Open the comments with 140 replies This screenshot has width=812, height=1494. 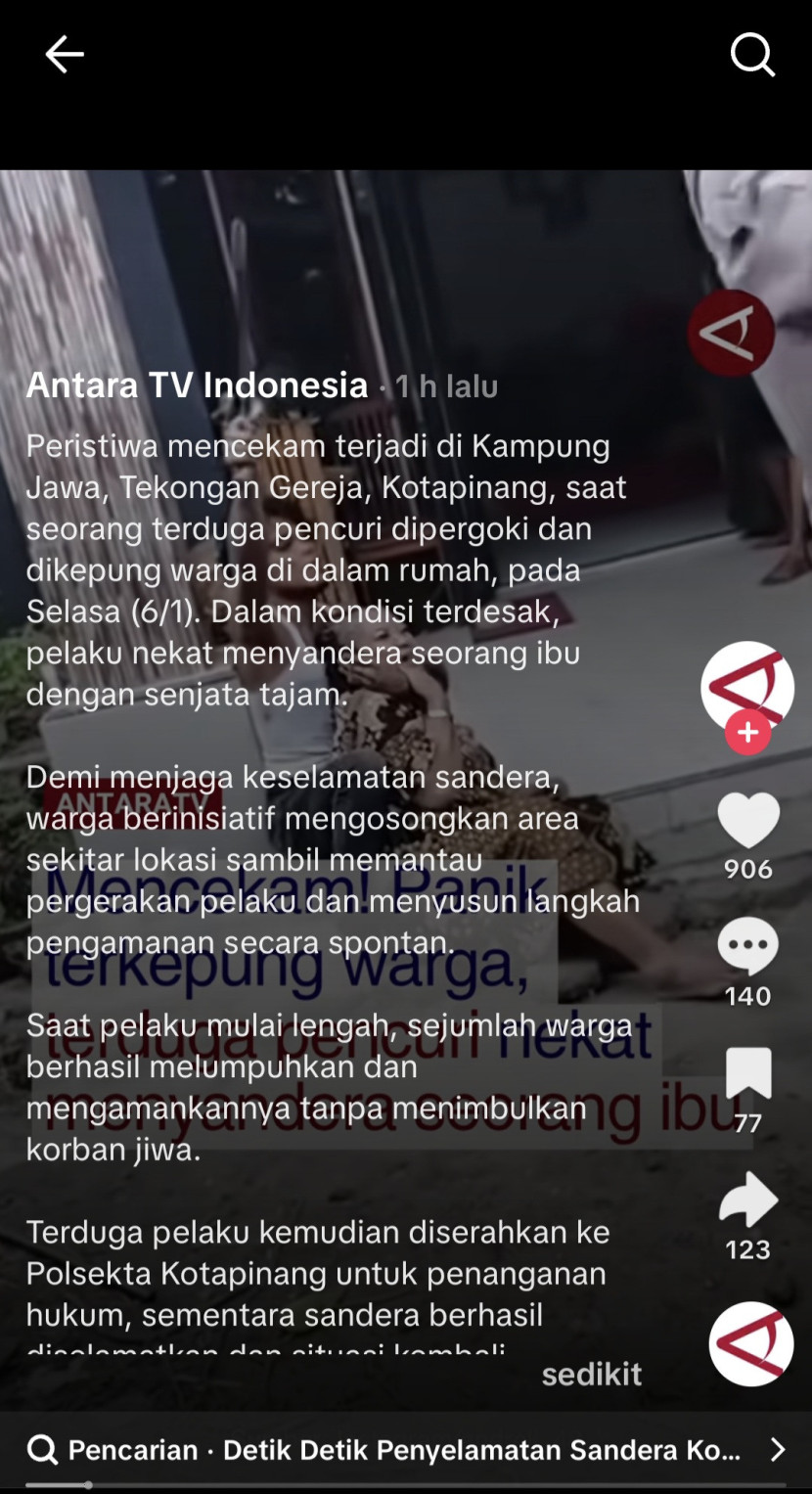(x=748, y=947)
